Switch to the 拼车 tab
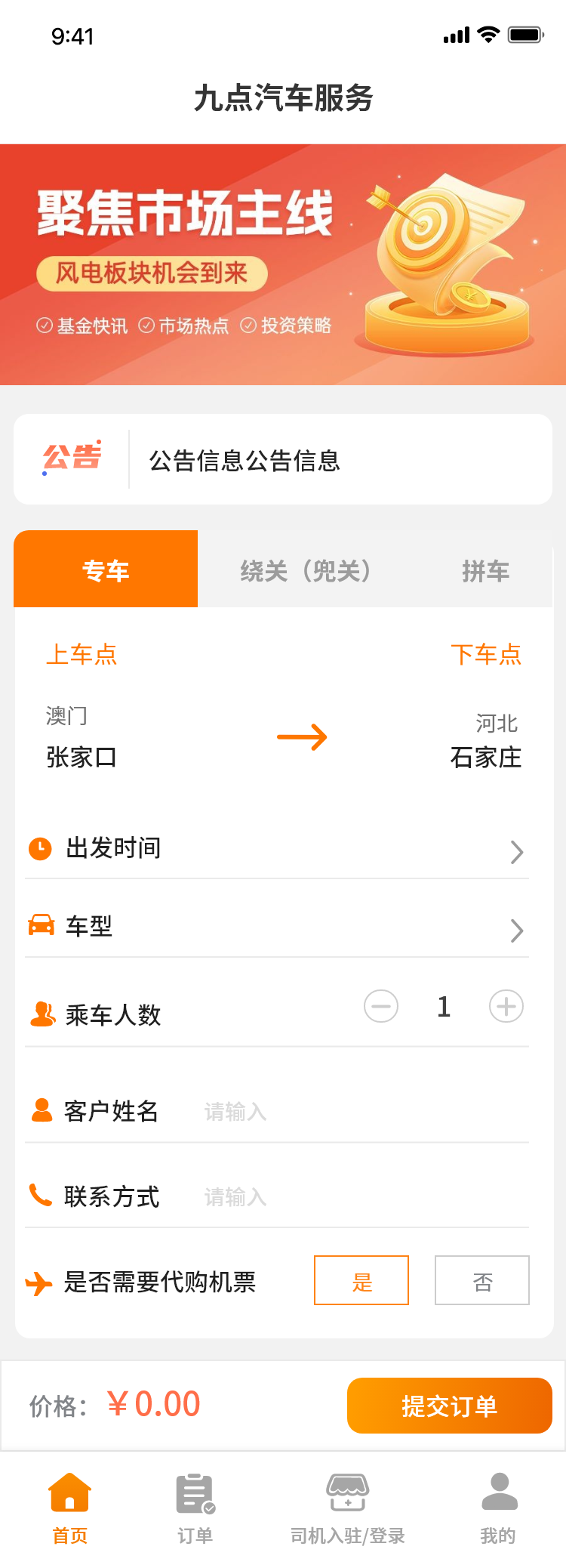Image resolution: width=566 pixels, height=1568 pixels. pyautogui.click(x=485, y=571)
